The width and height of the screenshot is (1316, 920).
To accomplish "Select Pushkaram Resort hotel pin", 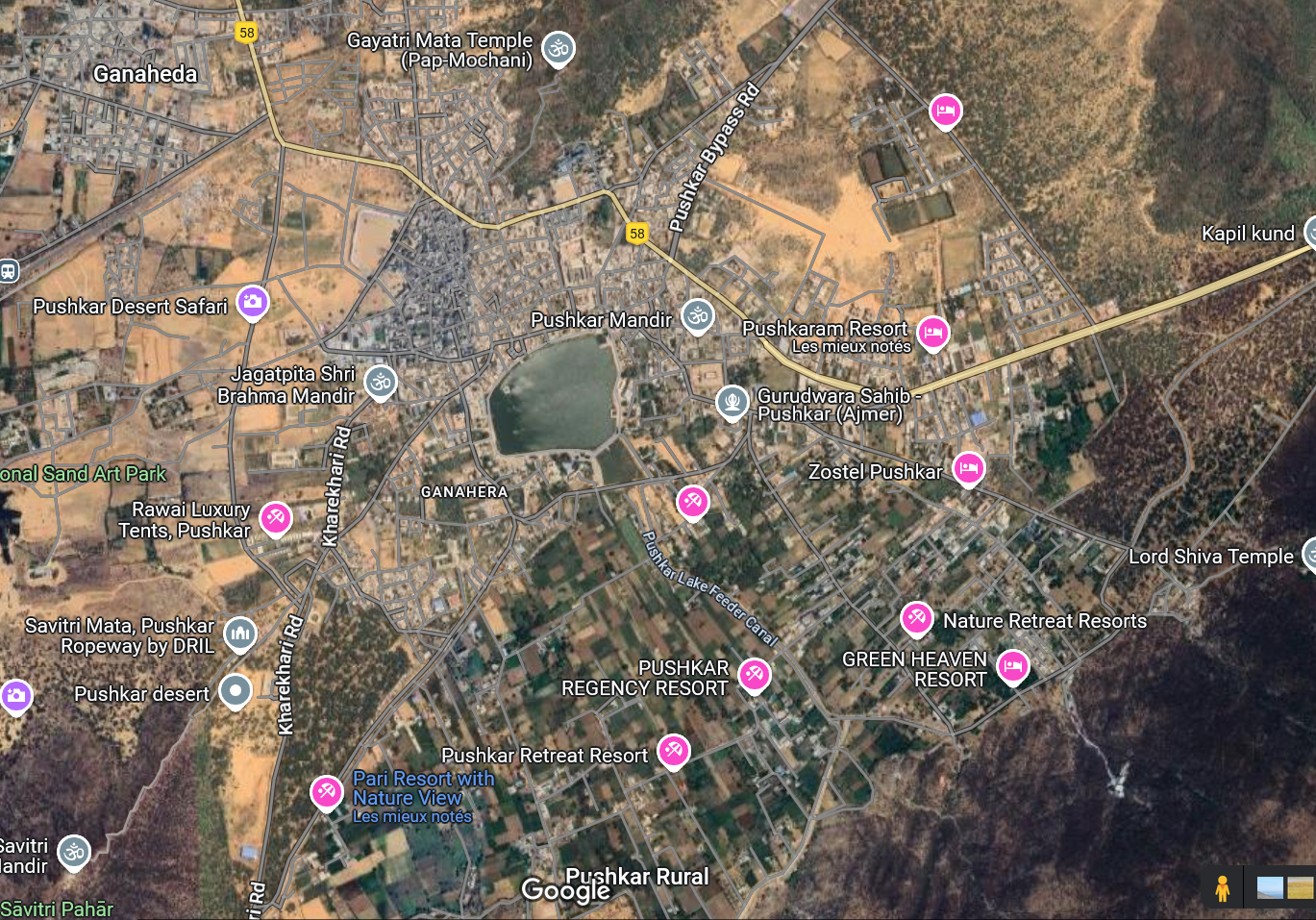I will [932, 333].
